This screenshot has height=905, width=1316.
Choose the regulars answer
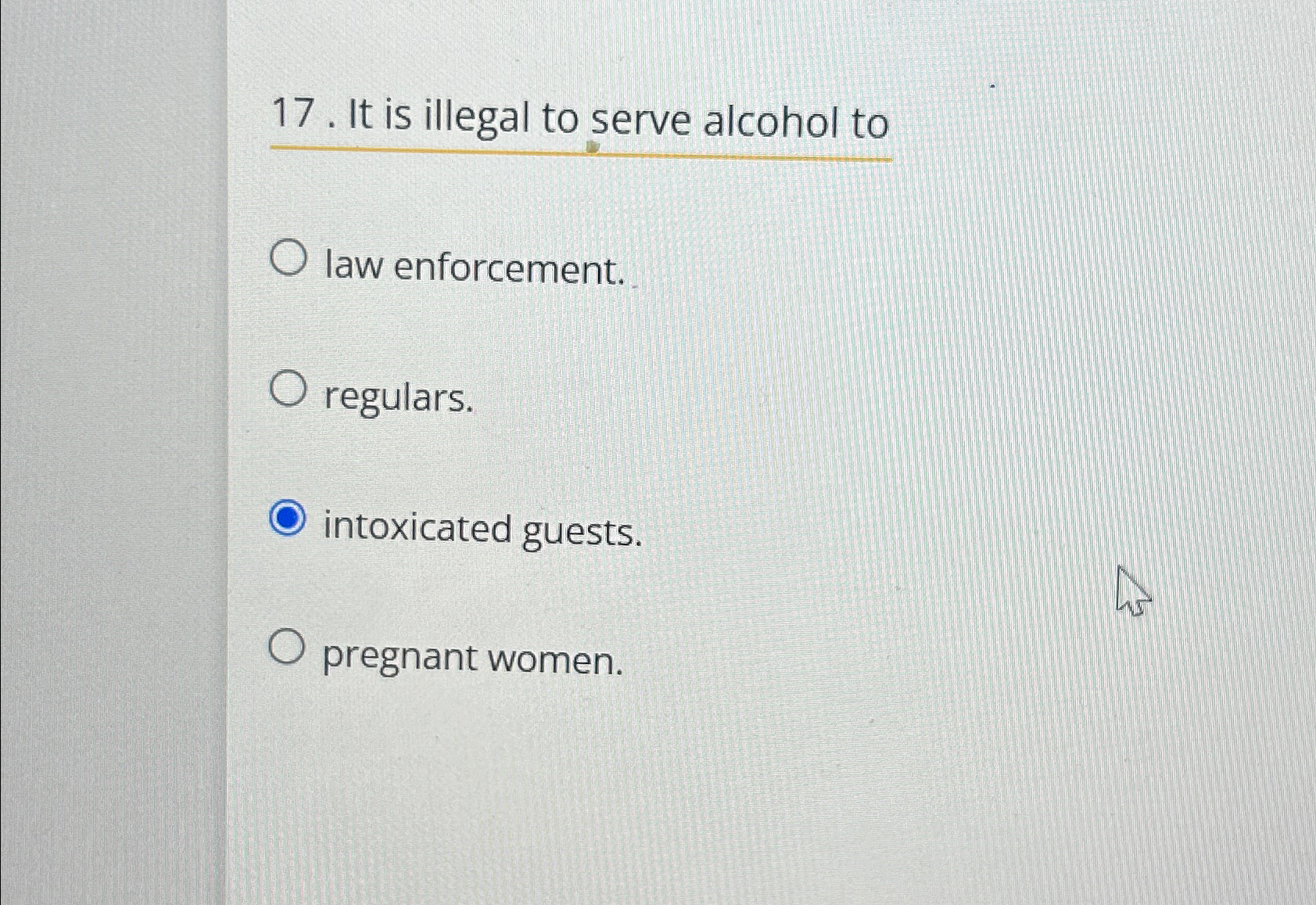coord(288,389)
